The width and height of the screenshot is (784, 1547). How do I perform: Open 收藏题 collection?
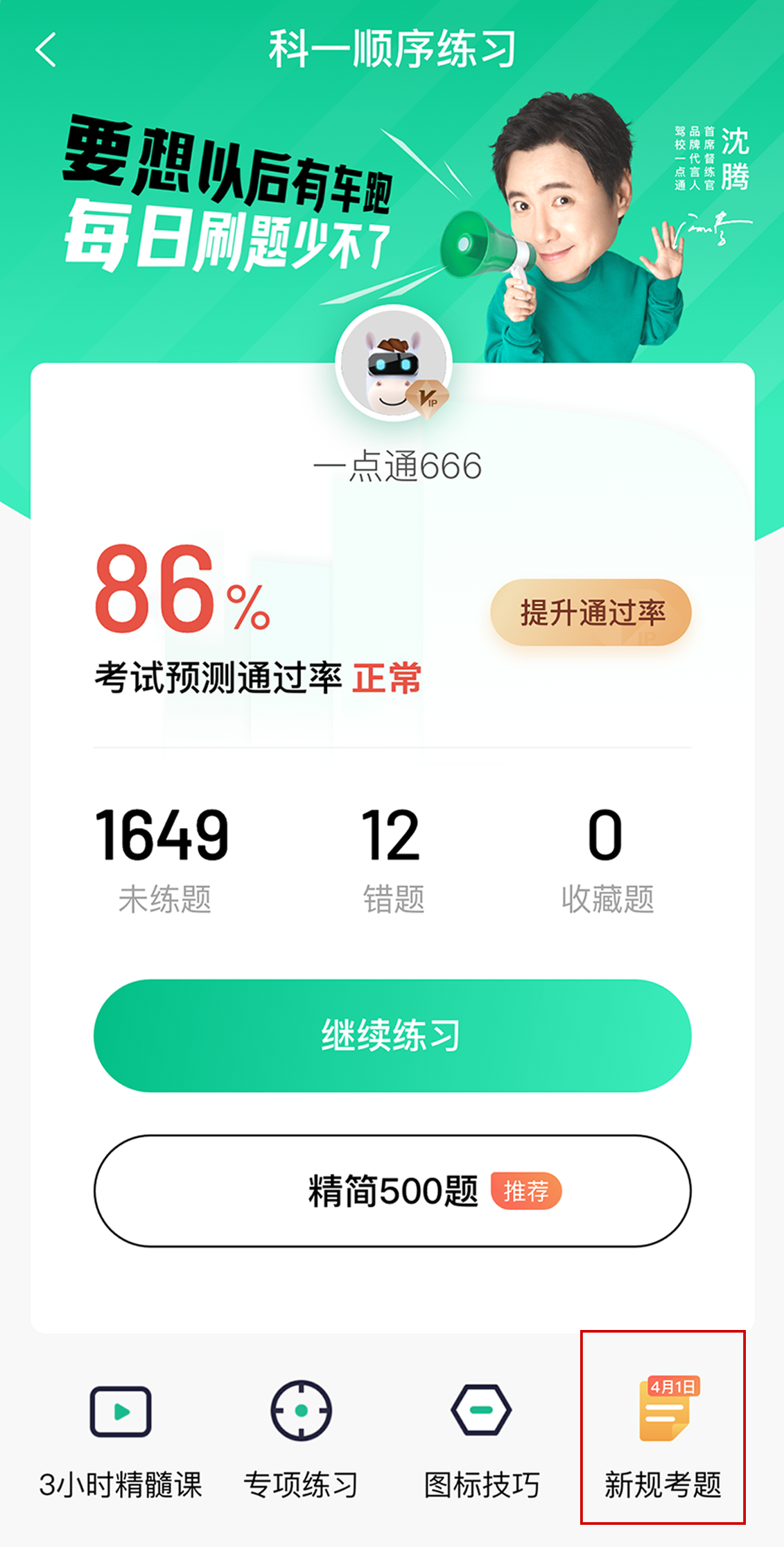[606, 858]
